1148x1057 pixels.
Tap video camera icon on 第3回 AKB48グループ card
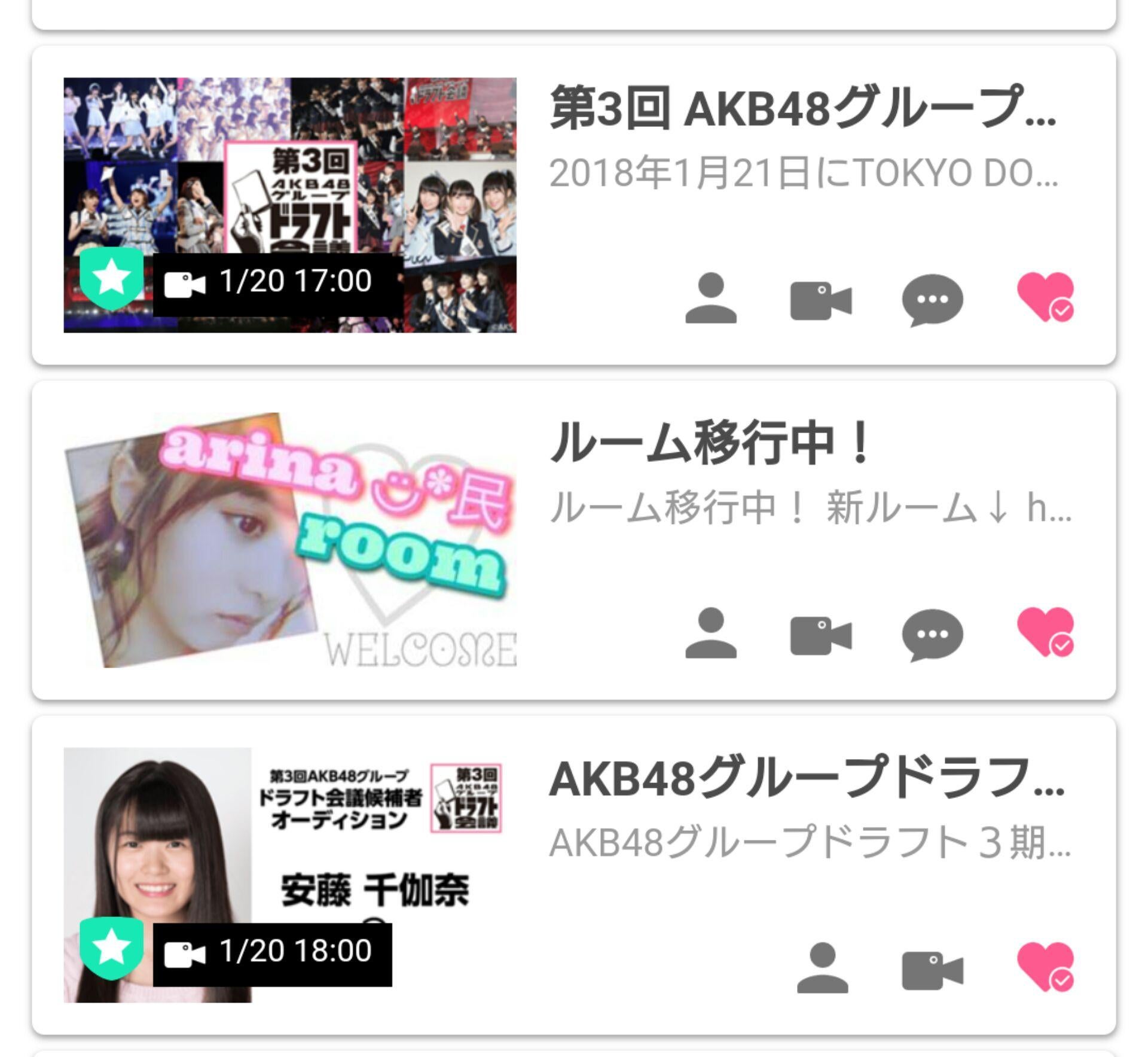820,300
